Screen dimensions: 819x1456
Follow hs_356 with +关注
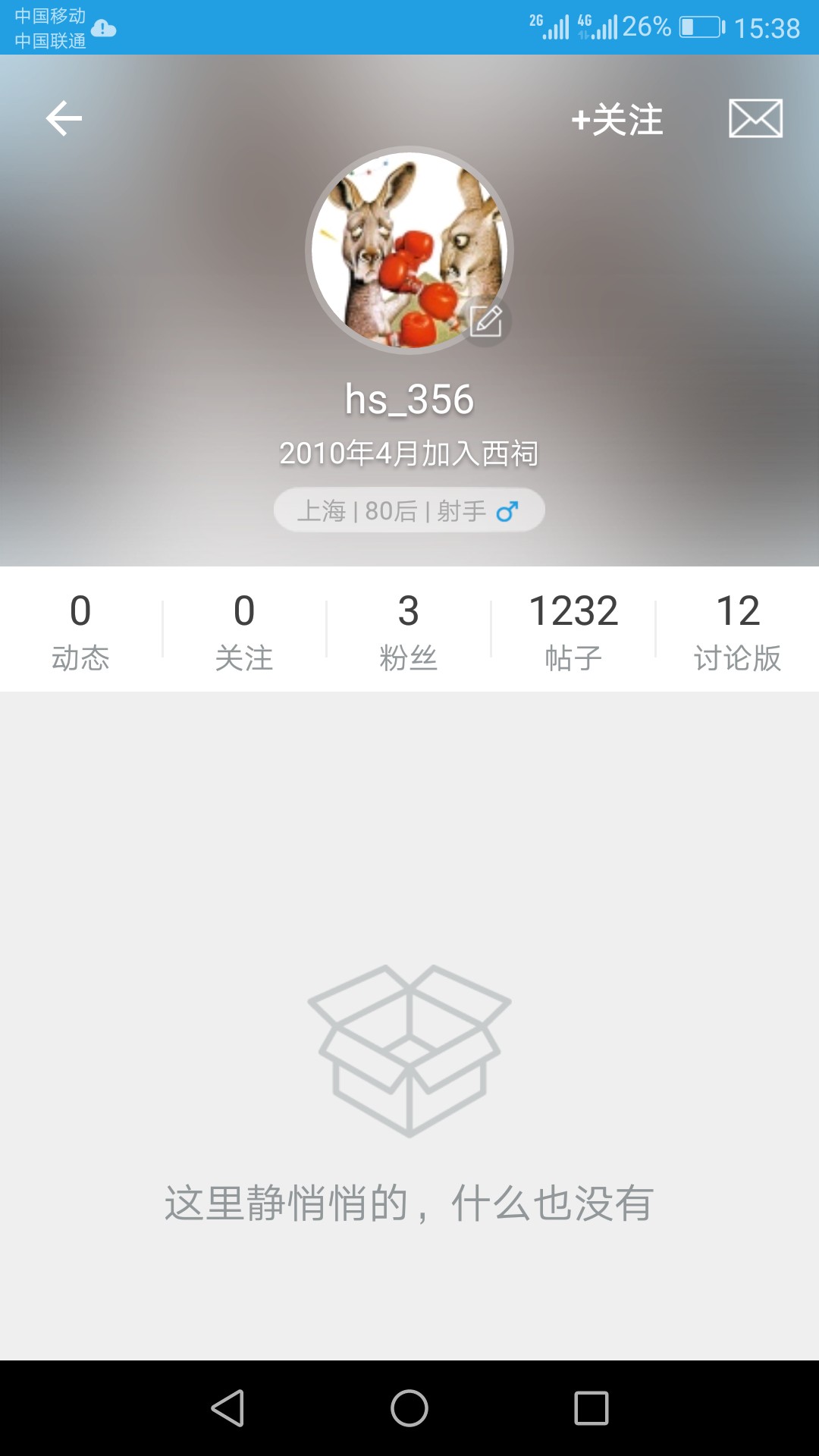click(617, 120)
